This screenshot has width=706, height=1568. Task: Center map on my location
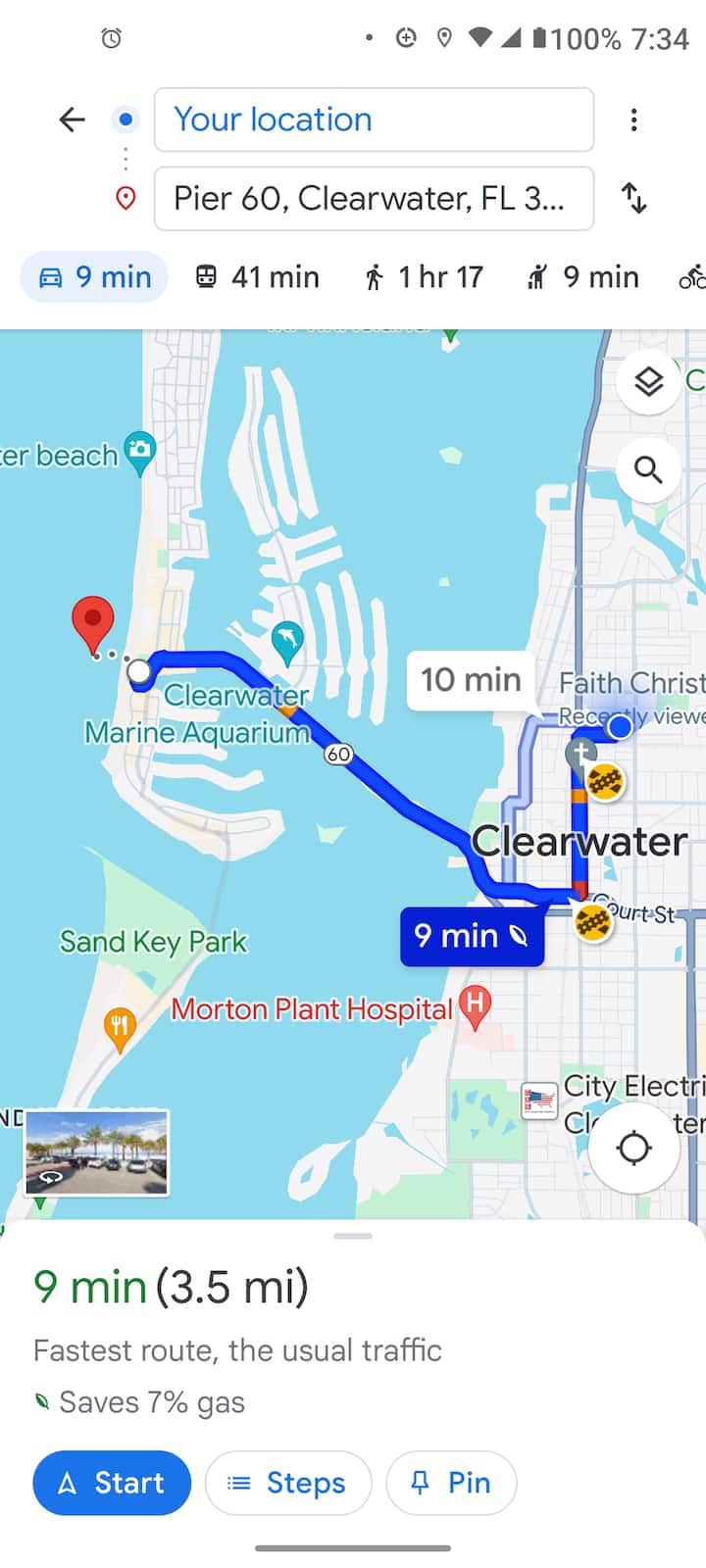click(x=634, y=1147)
